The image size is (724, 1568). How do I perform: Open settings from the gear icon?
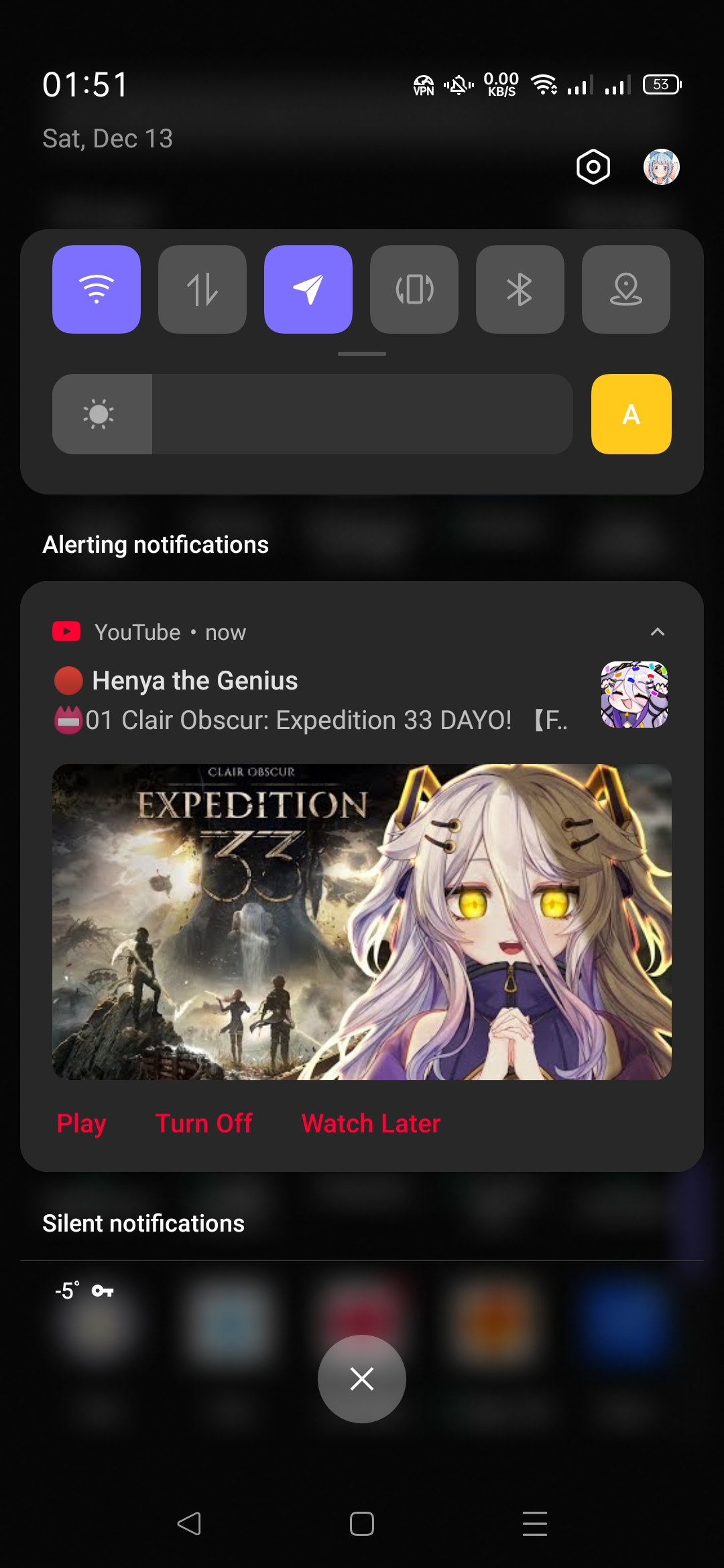pyautogui.click(x=593, y=167)
